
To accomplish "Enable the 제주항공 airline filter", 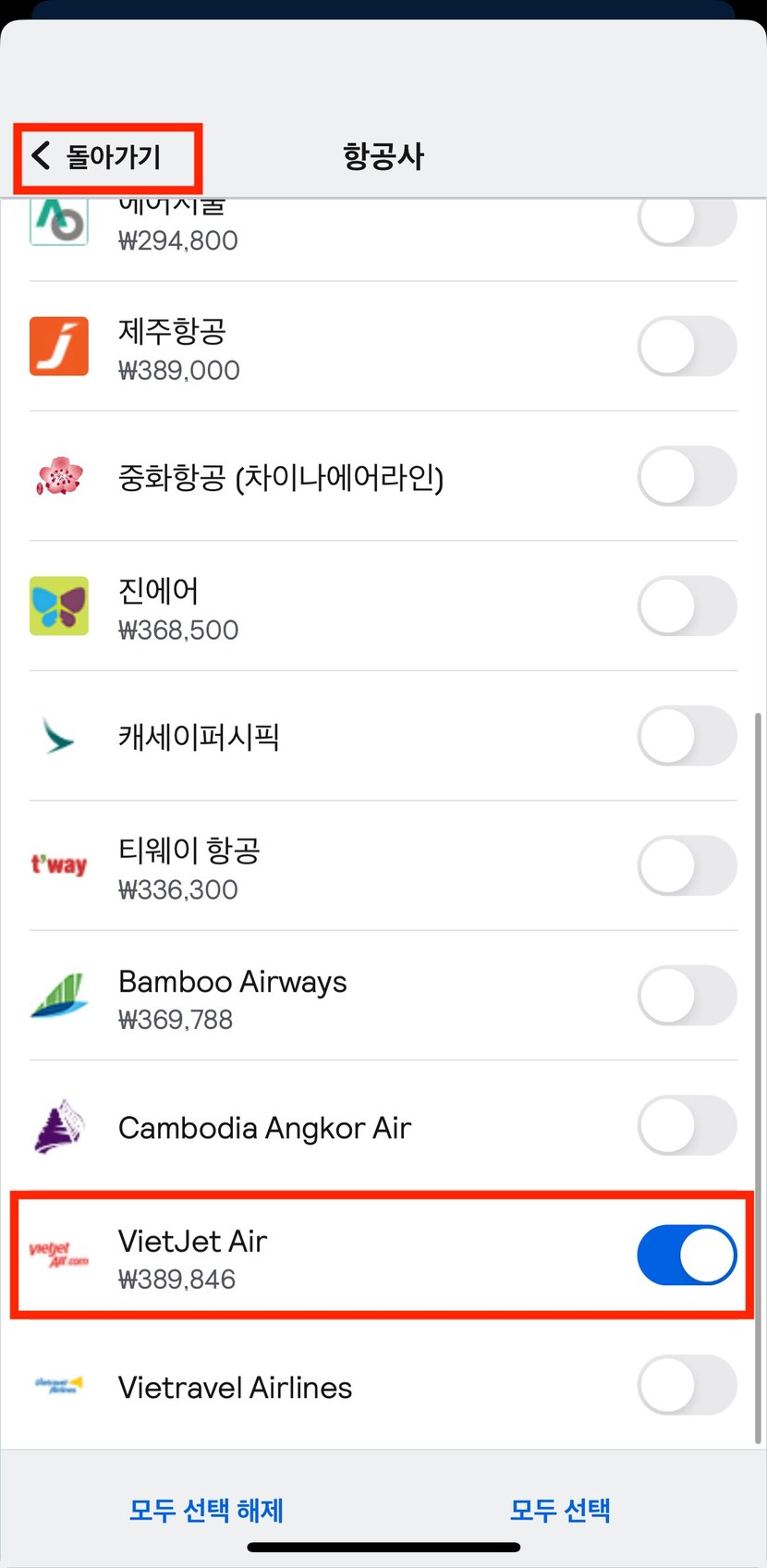I will tap(687, 347).
